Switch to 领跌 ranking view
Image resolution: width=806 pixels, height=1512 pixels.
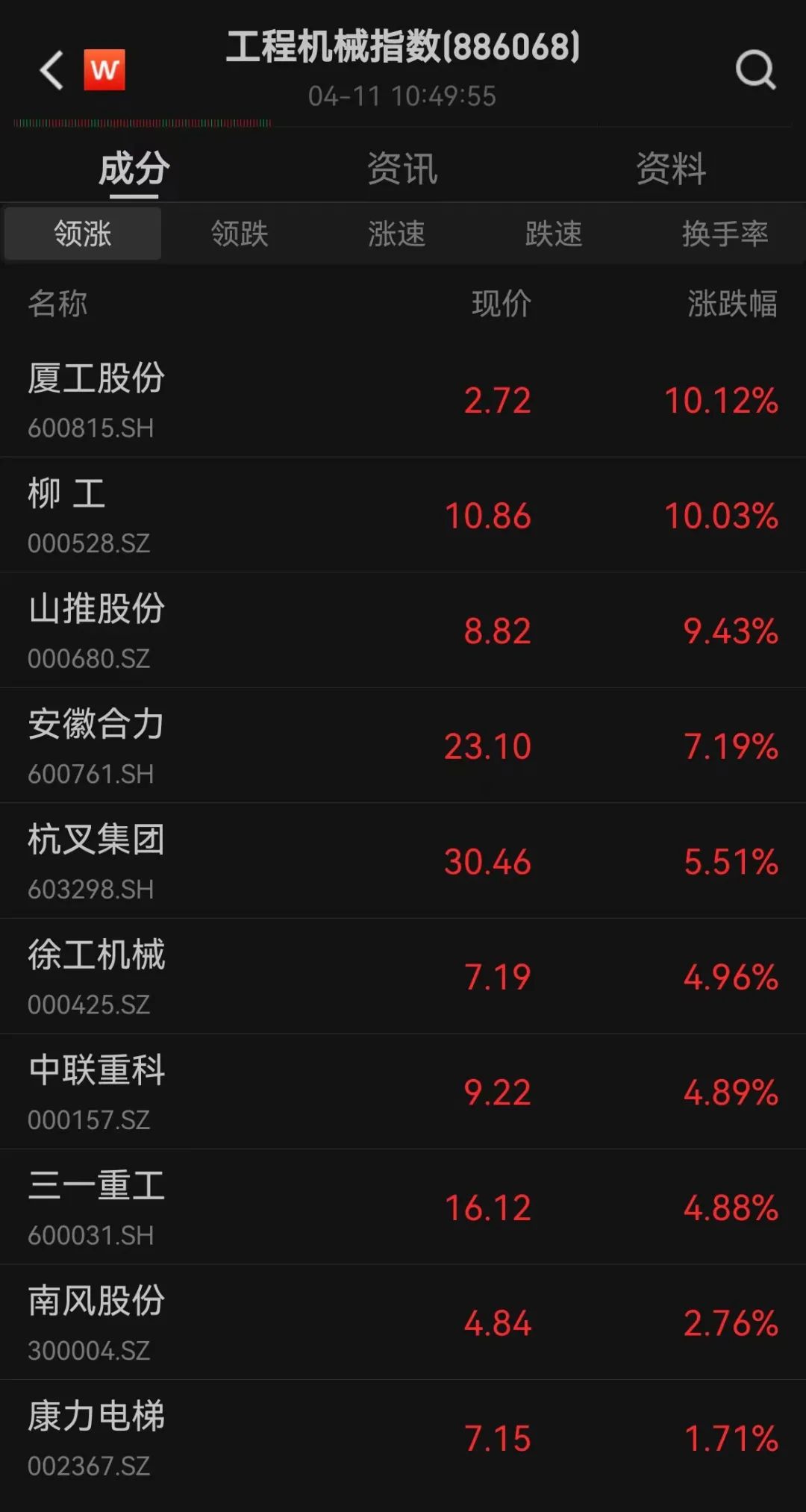click(x=237, y=234)
